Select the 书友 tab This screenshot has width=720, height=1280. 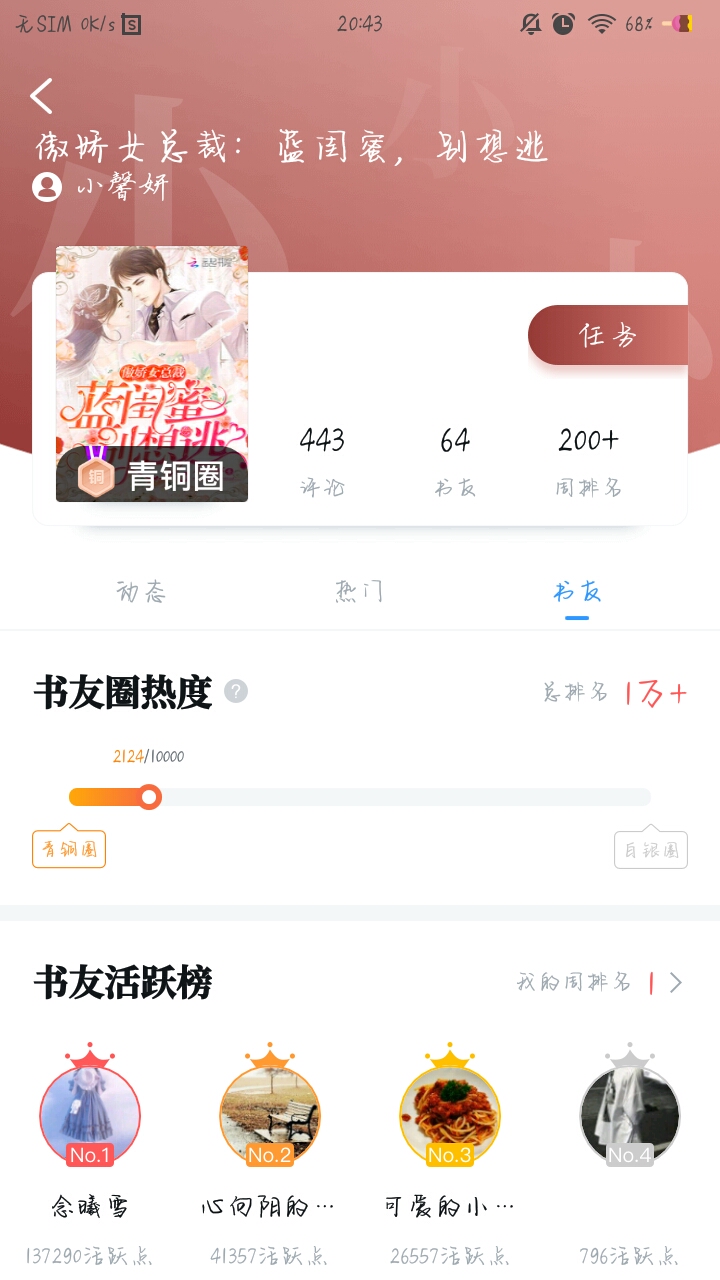point(577,592)
